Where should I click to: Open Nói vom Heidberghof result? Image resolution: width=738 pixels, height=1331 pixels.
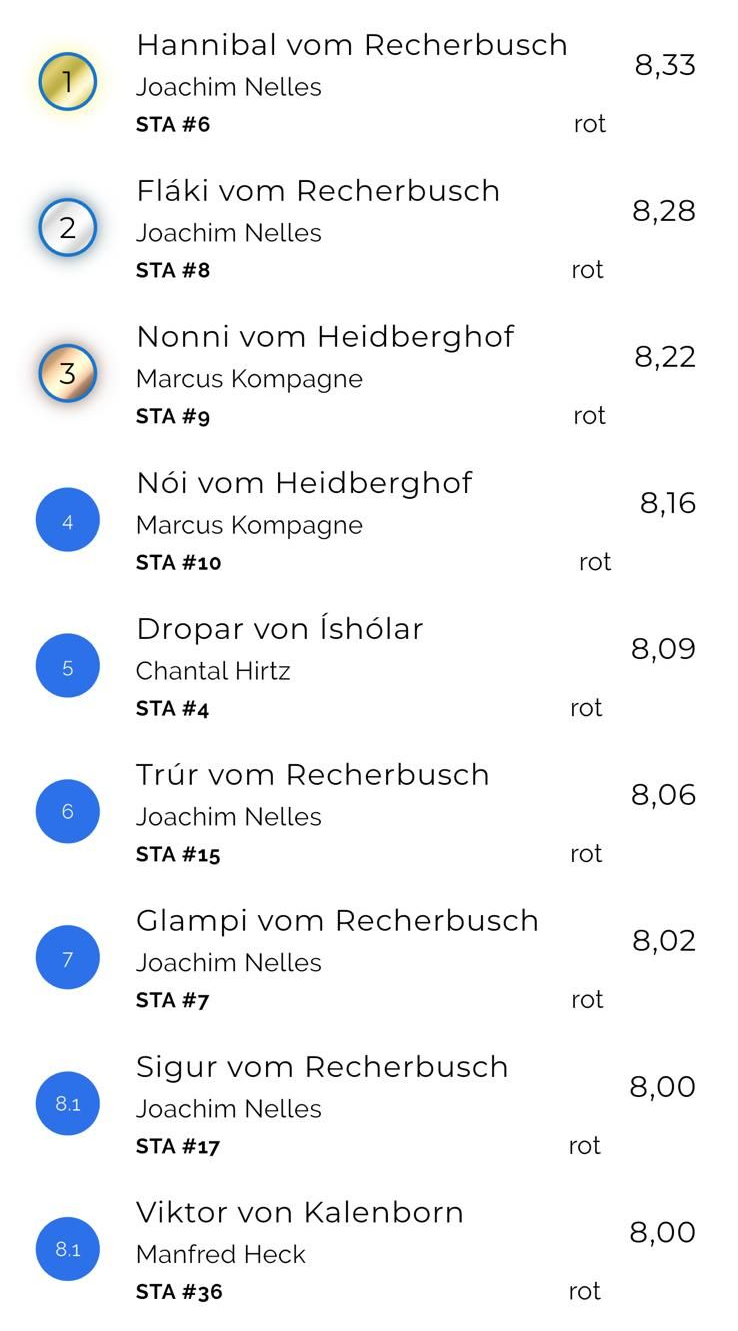pyautogui.click(x=304, y=484)
